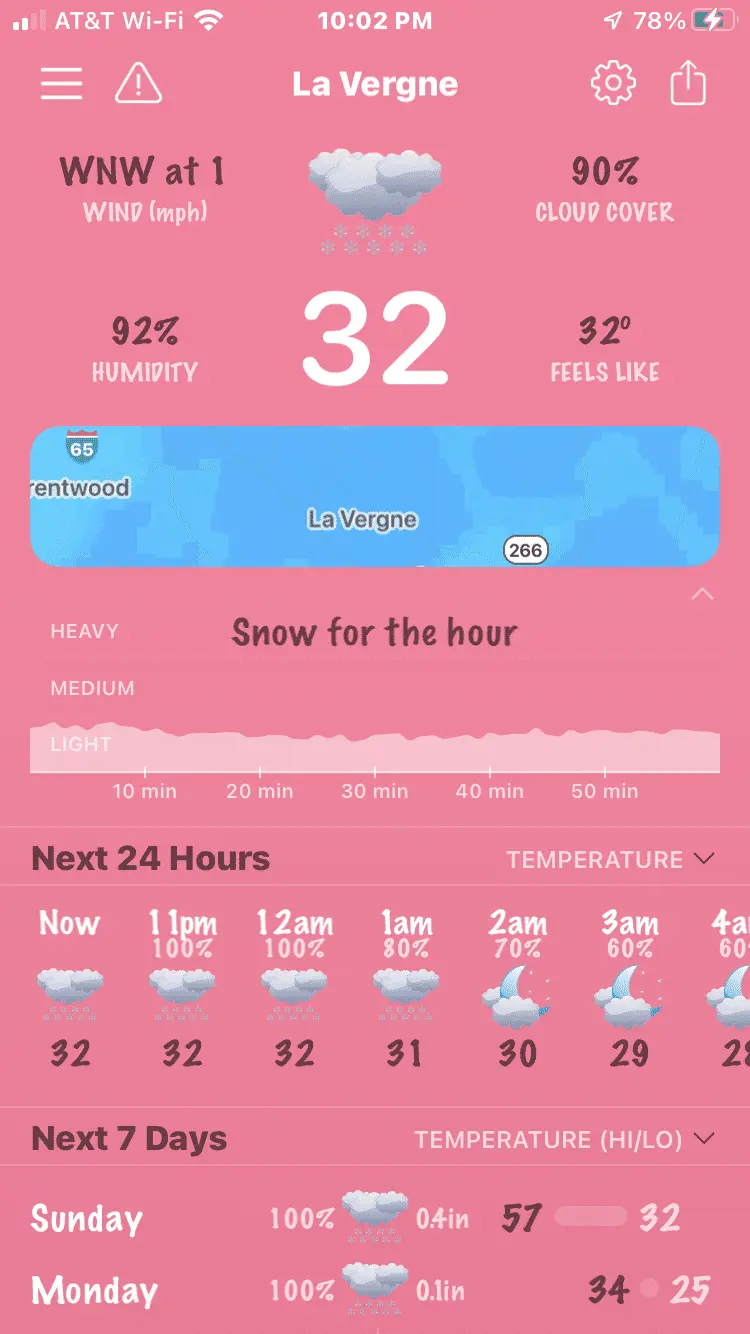Open the hamburger menu
This screenshot has width=750, height=1334.
tap(61, 84)
